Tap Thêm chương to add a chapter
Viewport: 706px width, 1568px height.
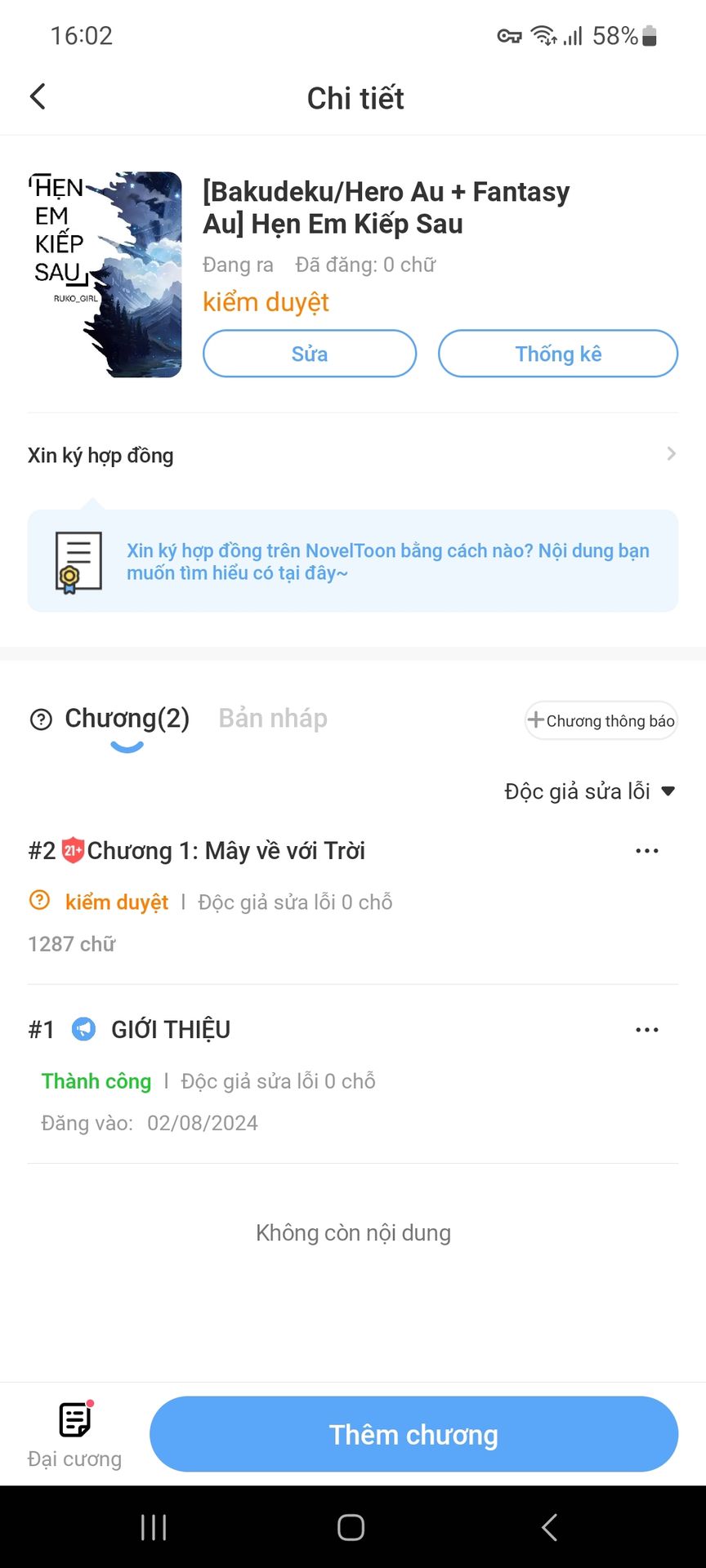coord(413,1434)
